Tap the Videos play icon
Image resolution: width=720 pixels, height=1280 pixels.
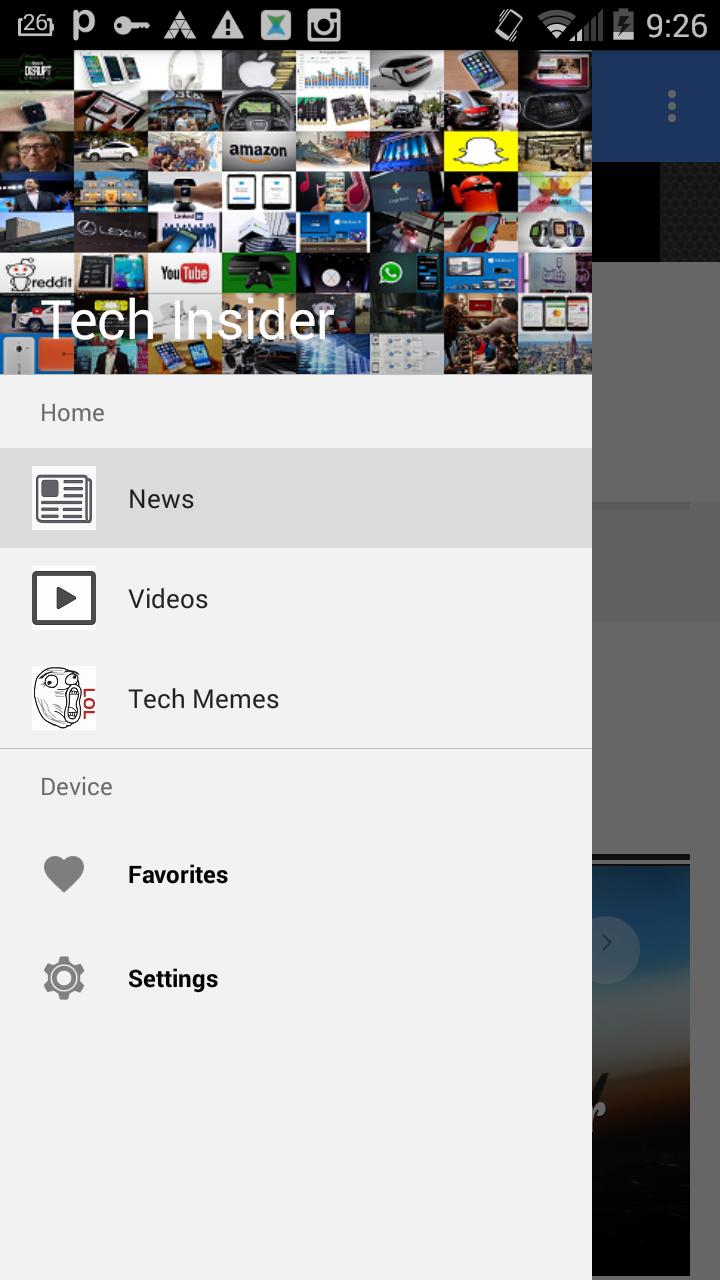(x=64, y=598)
